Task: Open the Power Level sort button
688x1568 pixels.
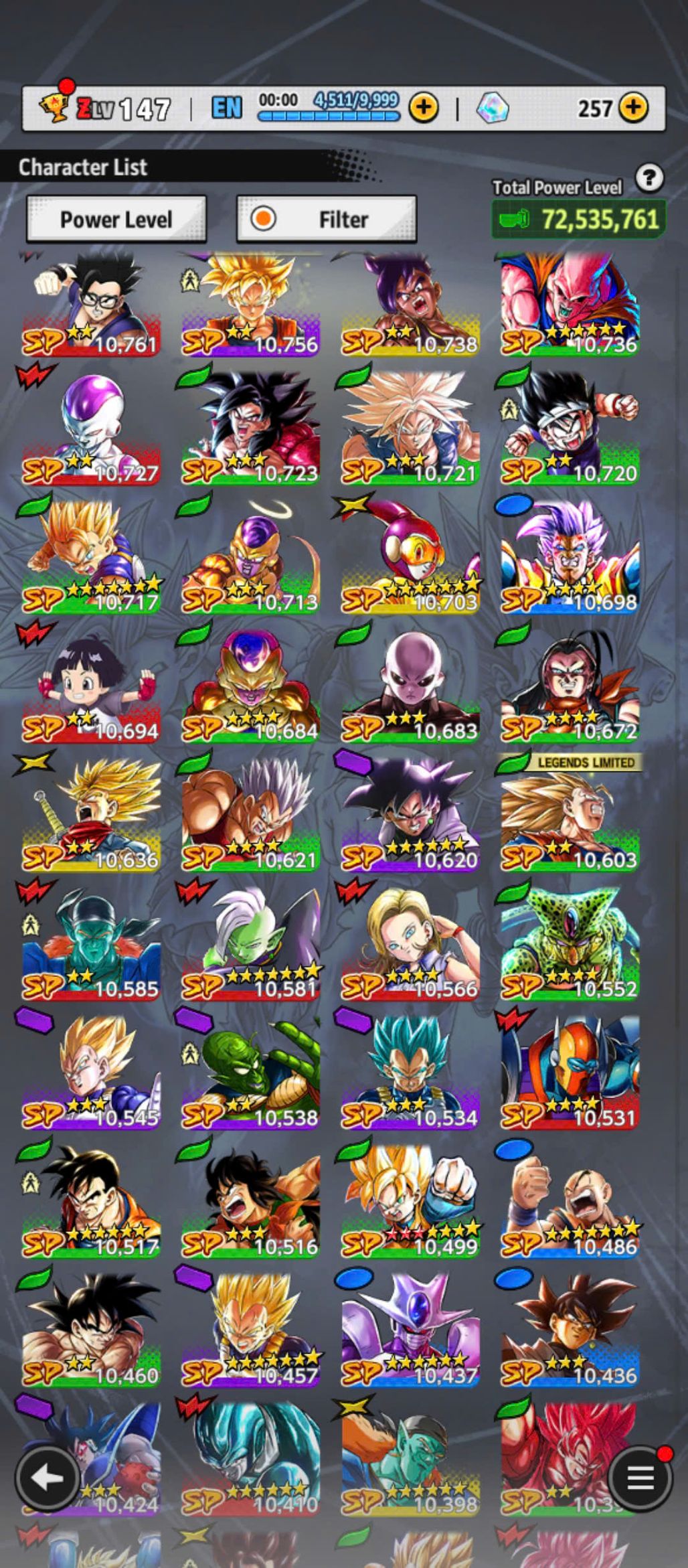Action: (116, 219)
